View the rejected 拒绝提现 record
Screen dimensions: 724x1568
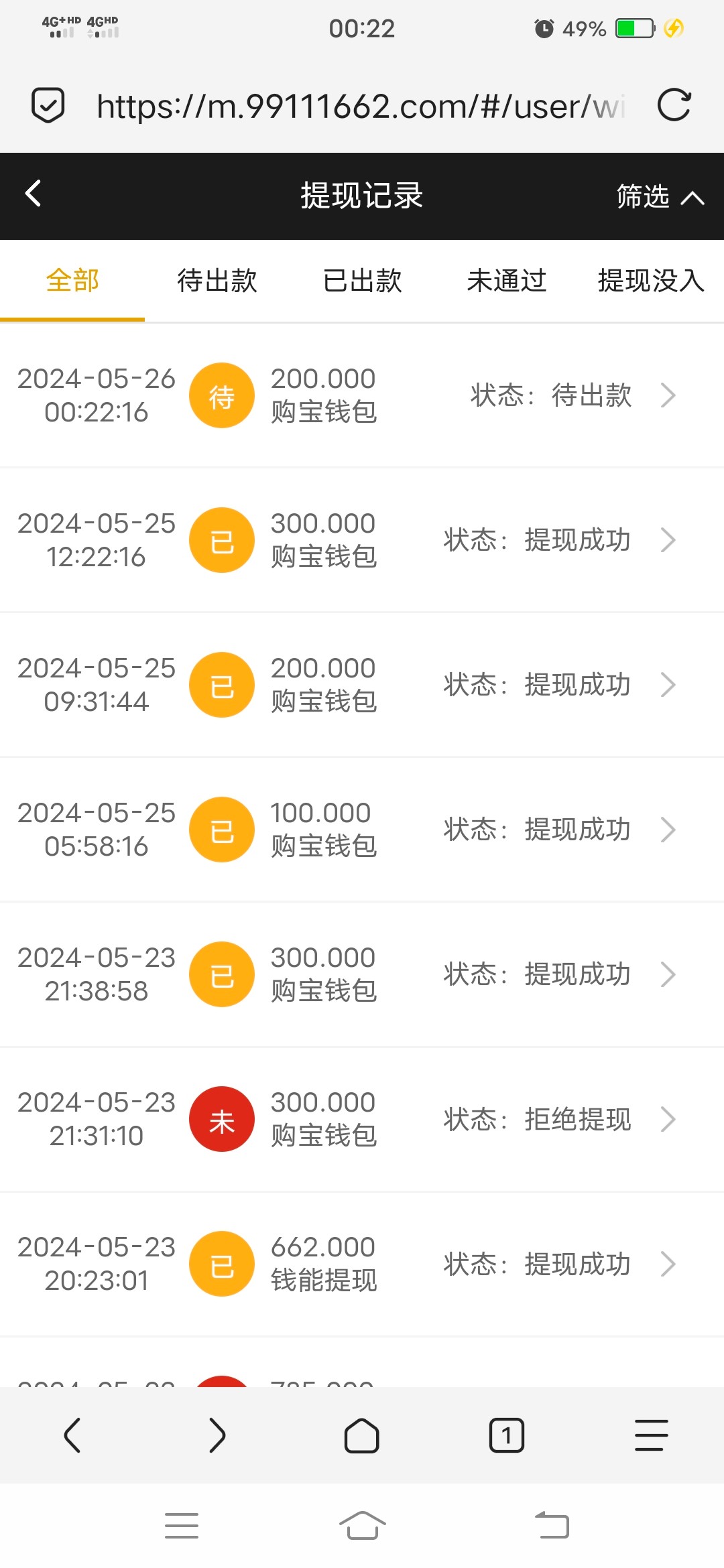tap(362, 1119)
